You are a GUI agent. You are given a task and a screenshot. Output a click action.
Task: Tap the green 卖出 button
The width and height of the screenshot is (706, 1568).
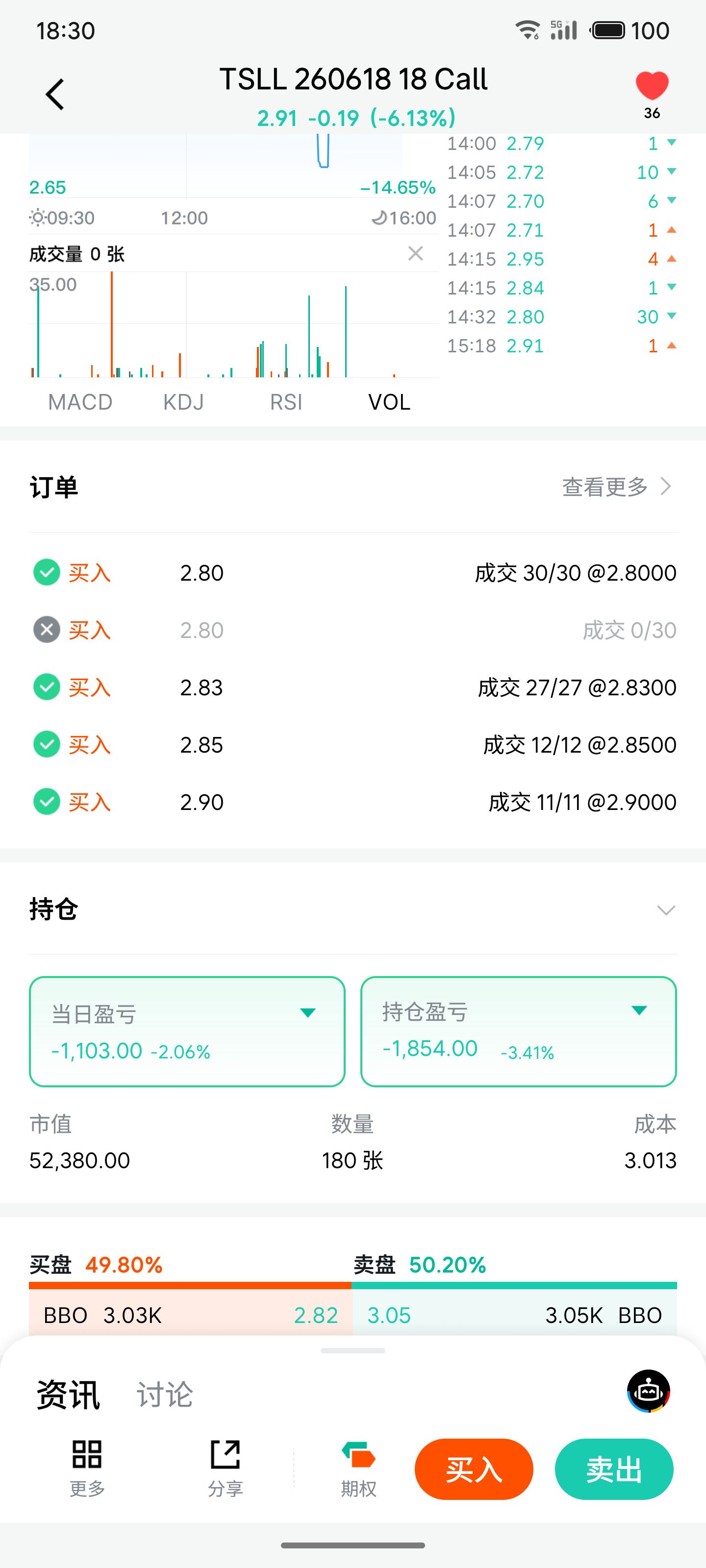point(613,1470)
